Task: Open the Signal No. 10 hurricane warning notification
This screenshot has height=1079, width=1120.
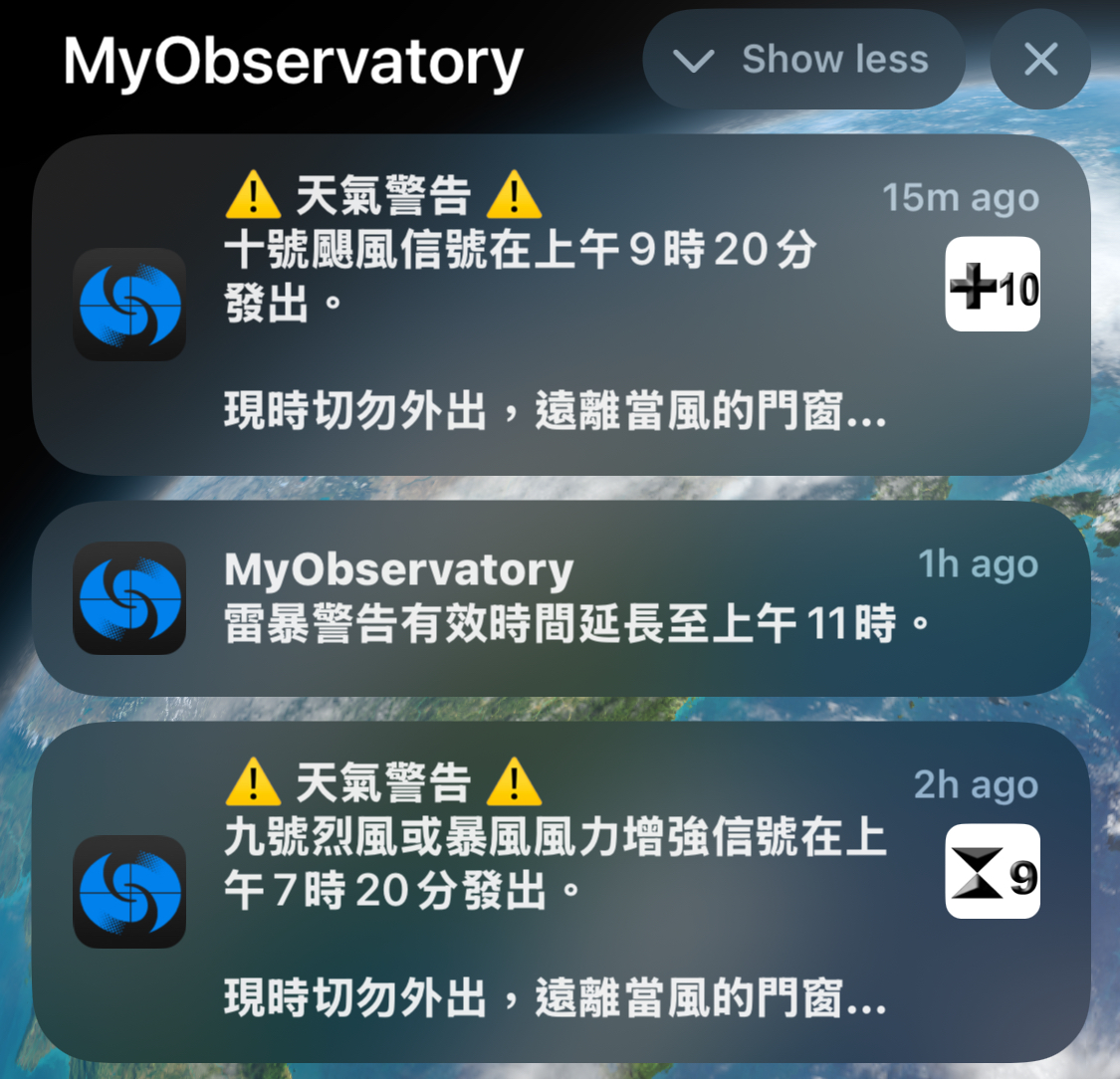Action: 558,304
